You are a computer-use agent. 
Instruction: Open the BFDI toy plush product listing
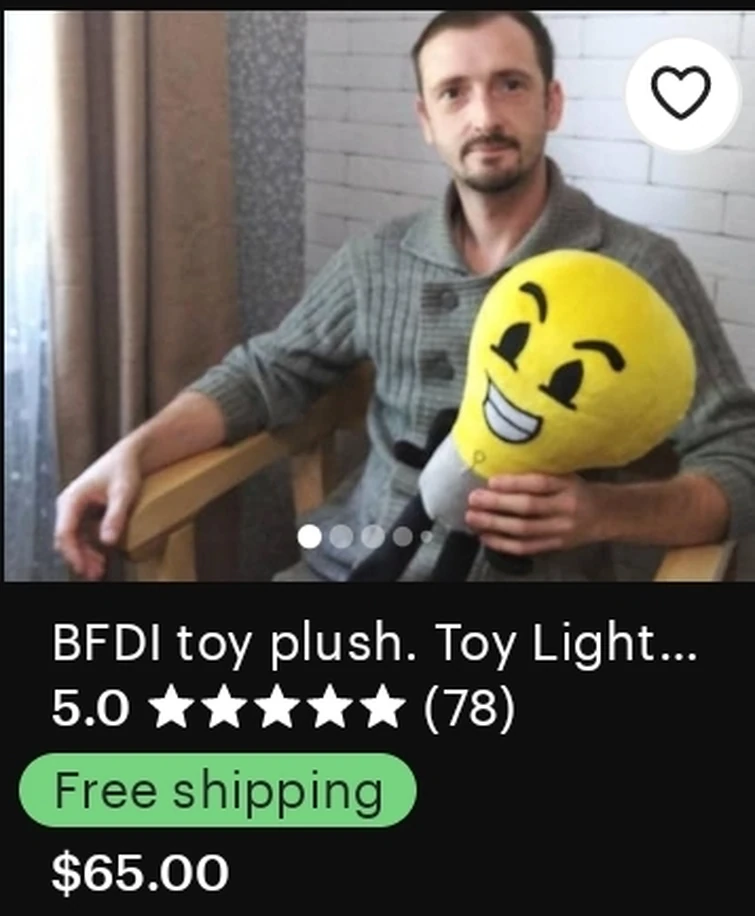click(x=374, y=645)
